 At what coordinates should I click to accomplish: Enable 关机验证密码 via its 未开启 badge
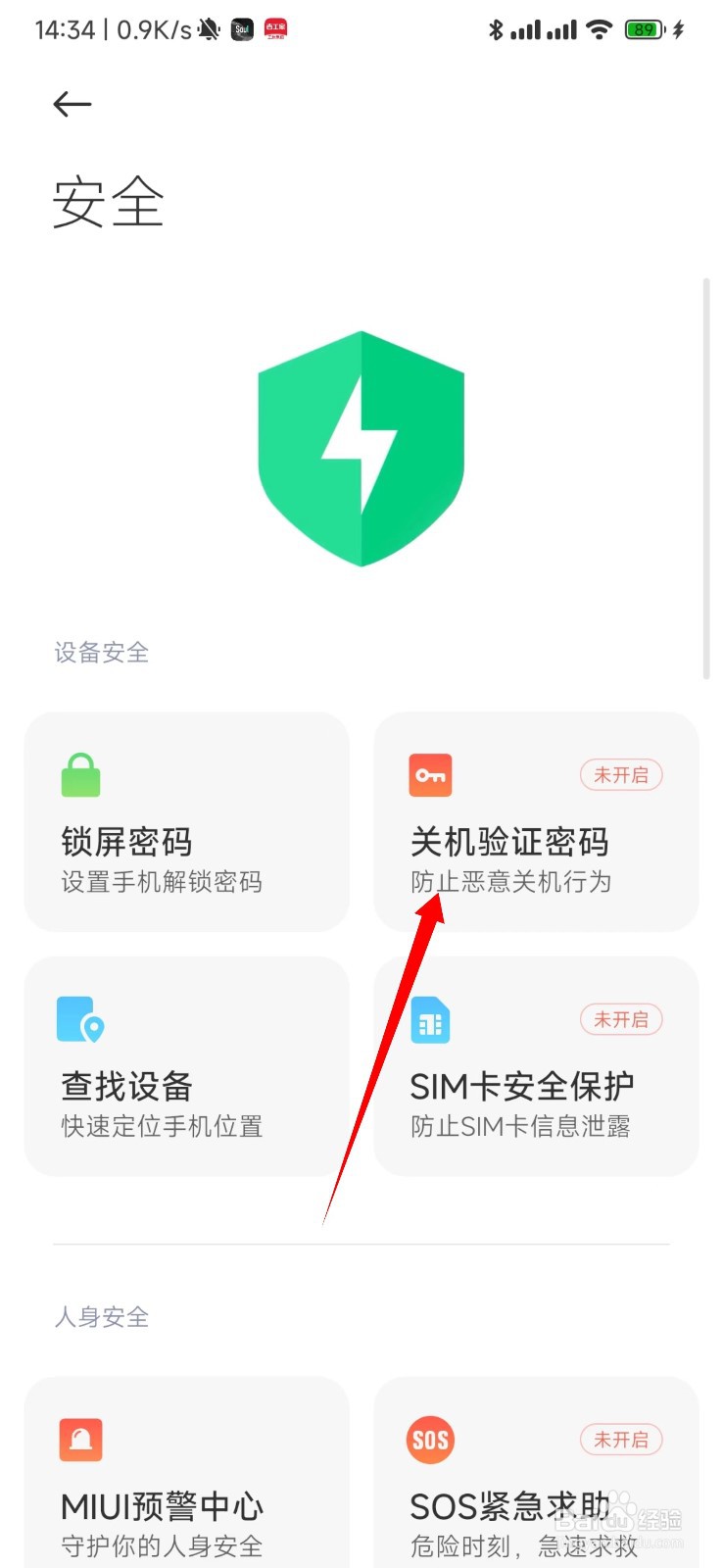point(621,774)
